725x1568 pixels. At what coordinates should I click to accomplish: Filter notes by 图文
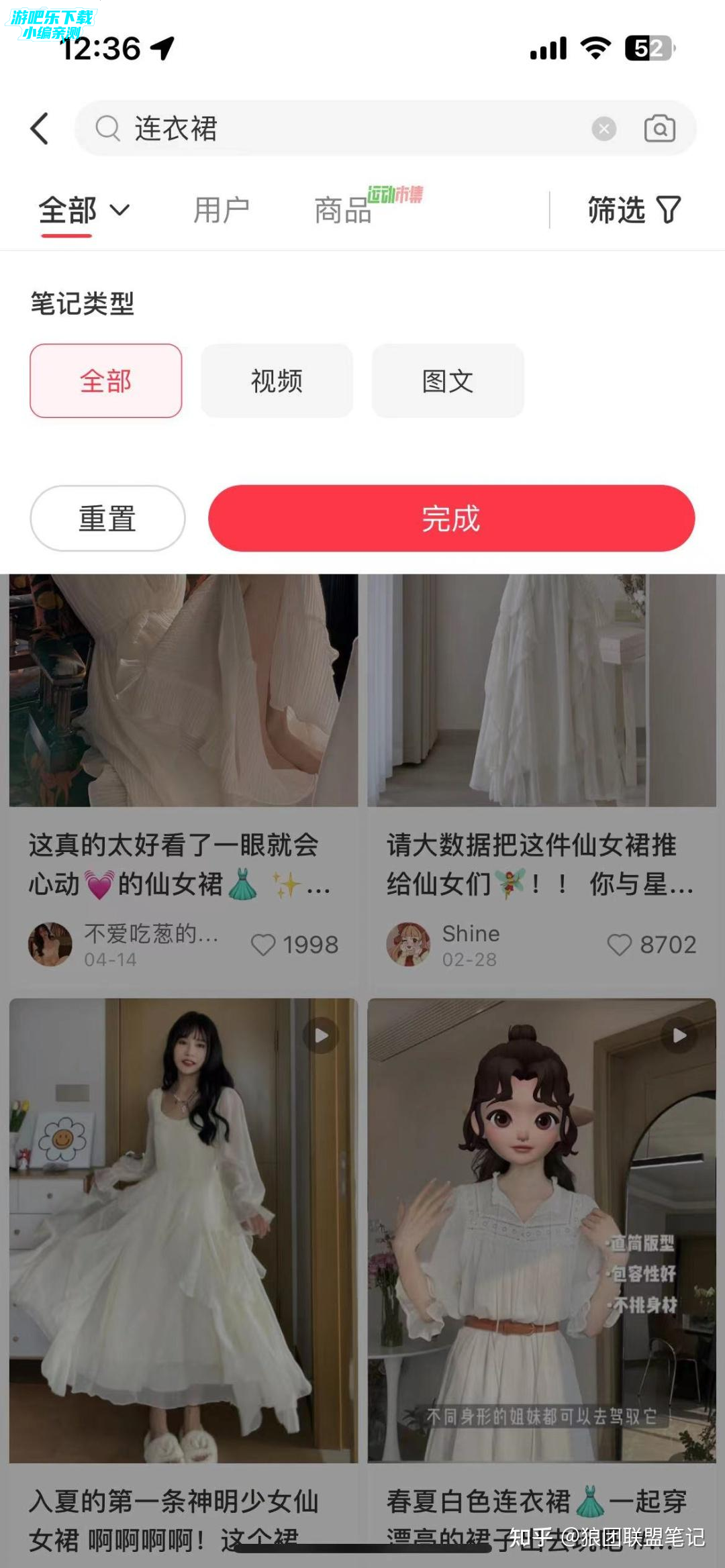(x=448, y=381)
